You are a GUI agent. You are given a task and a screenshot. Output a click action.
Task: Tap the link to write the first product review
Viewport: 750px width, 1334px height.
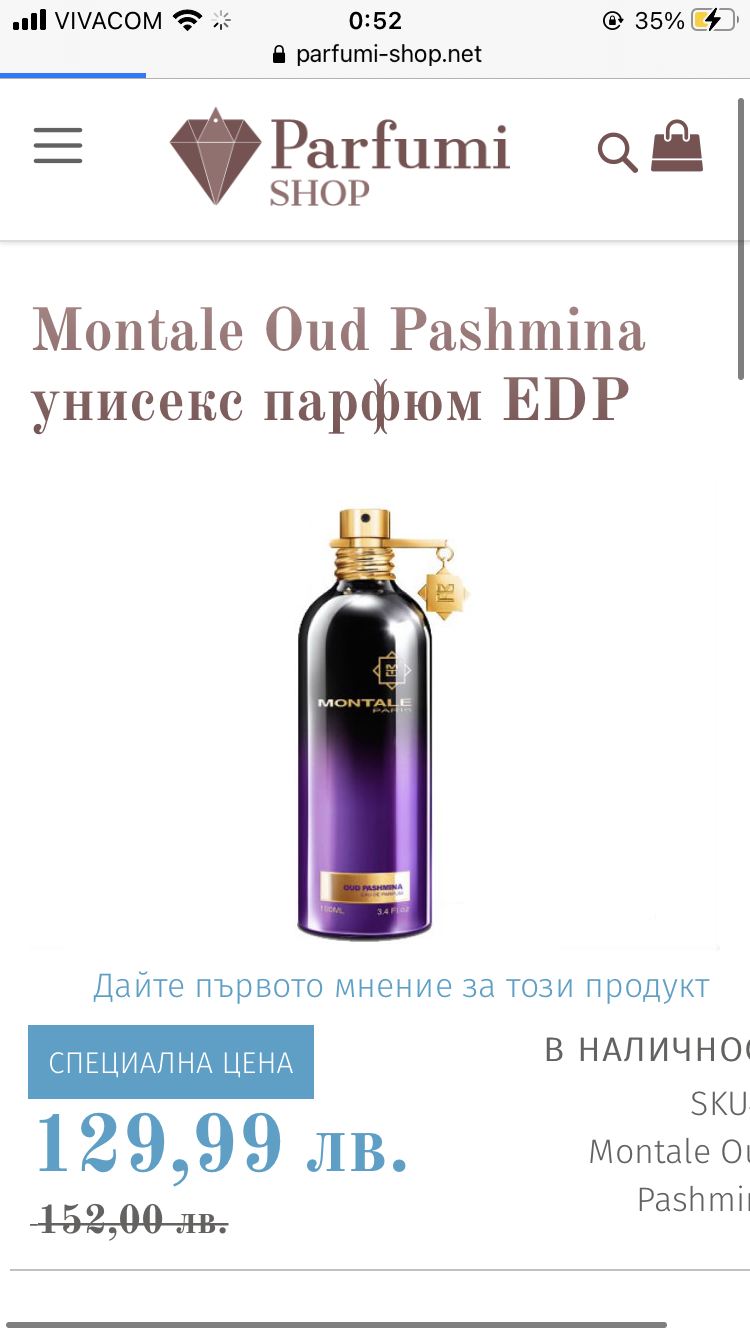401,986
